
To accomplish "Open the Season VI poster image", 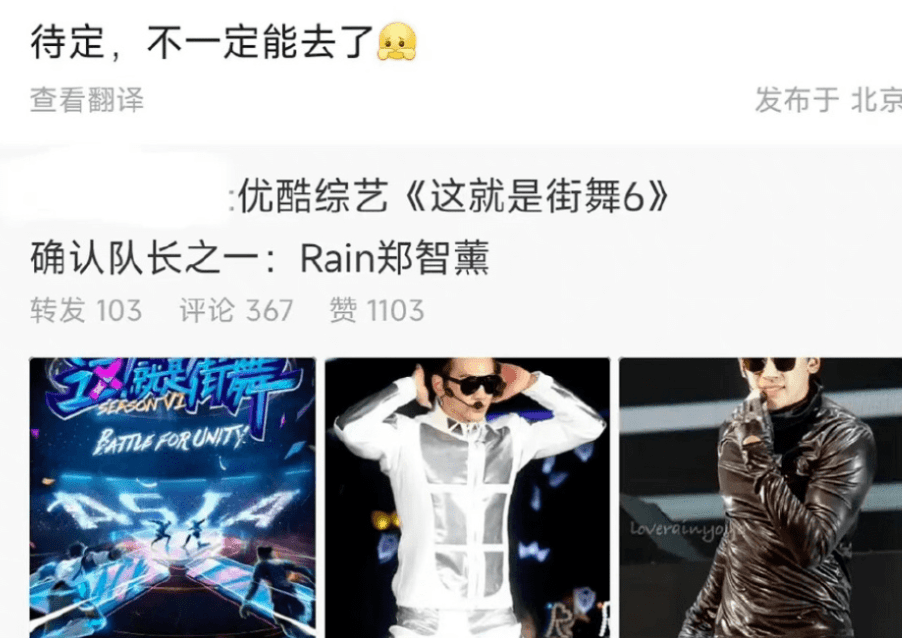I will tap(172, 497).
